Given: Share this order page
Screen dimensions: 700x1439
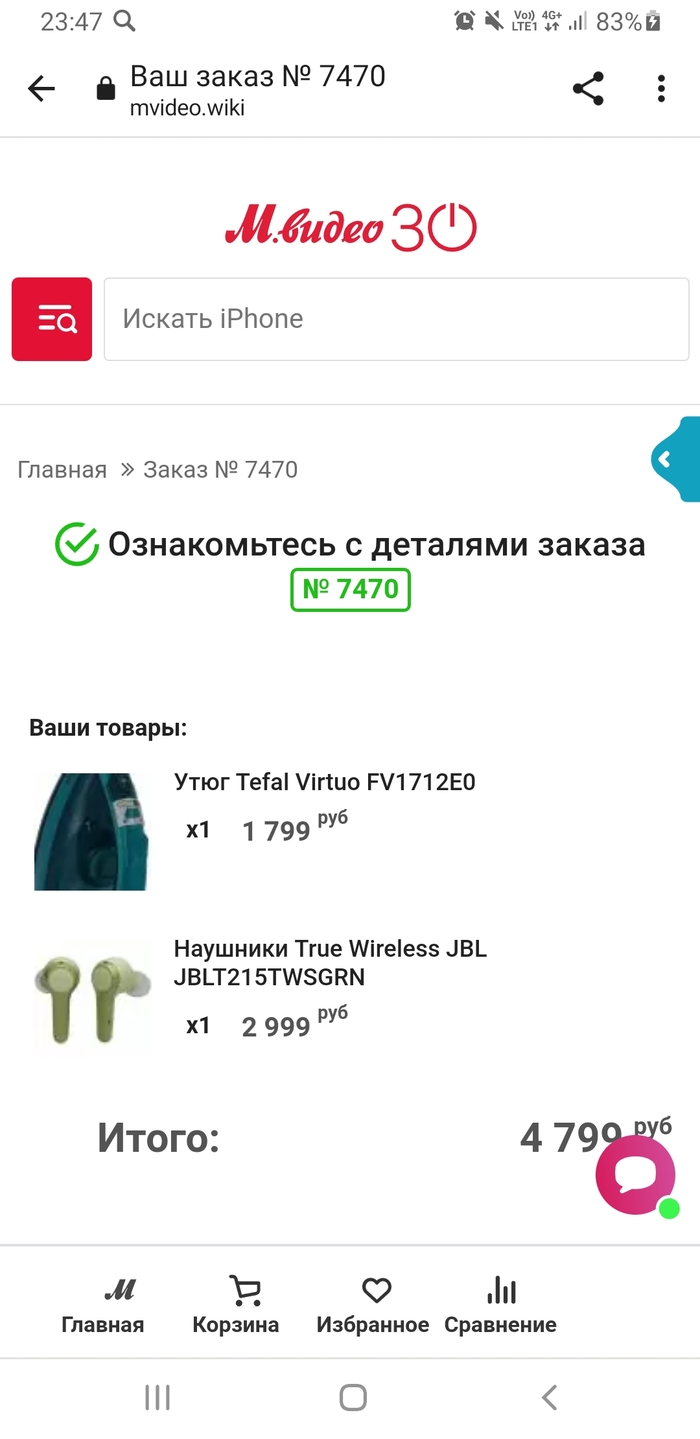Looking at the screenshot, I should pyautogui.click(x=588, y=89).
